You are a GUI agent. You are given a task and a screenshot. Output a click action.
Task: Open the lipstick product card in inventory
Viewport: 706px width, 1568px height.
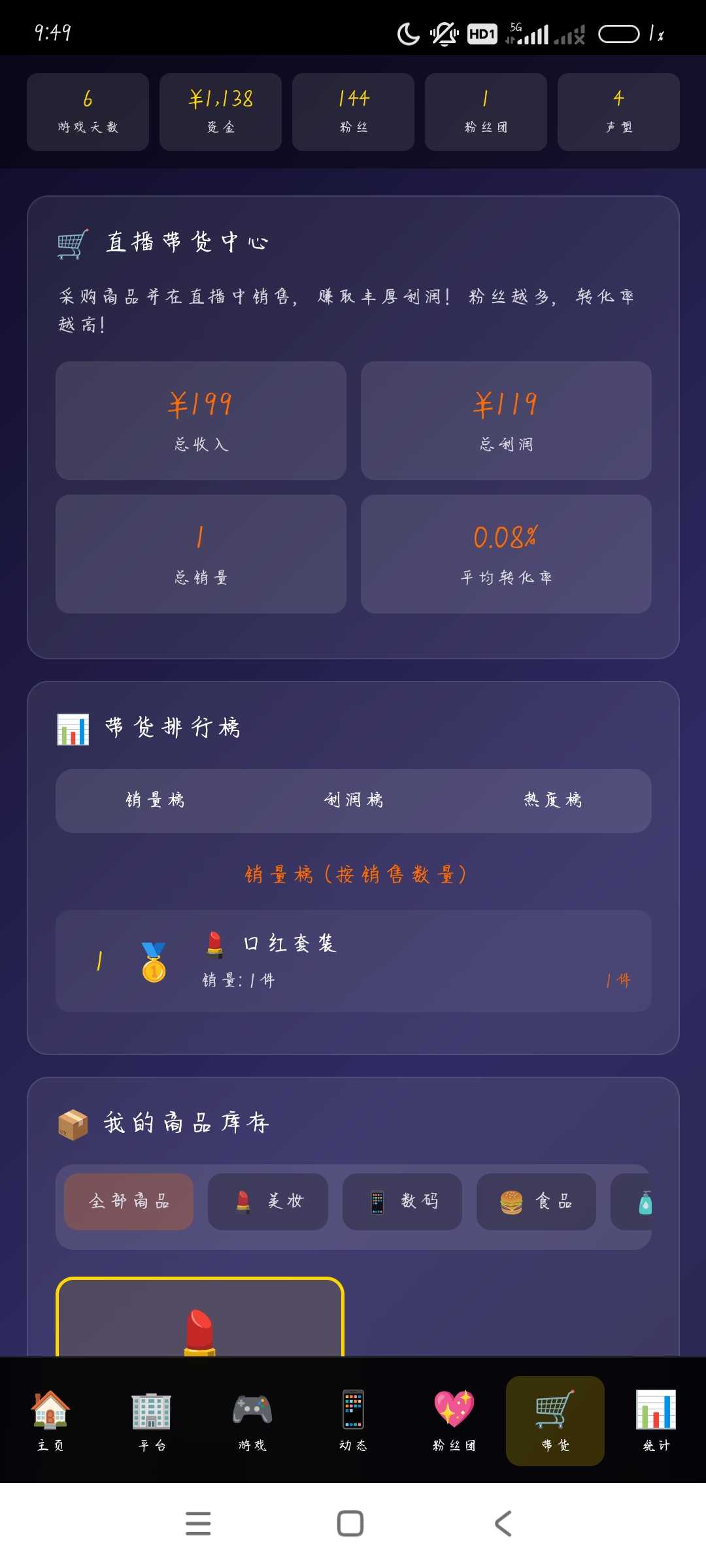coord(200,1318)
